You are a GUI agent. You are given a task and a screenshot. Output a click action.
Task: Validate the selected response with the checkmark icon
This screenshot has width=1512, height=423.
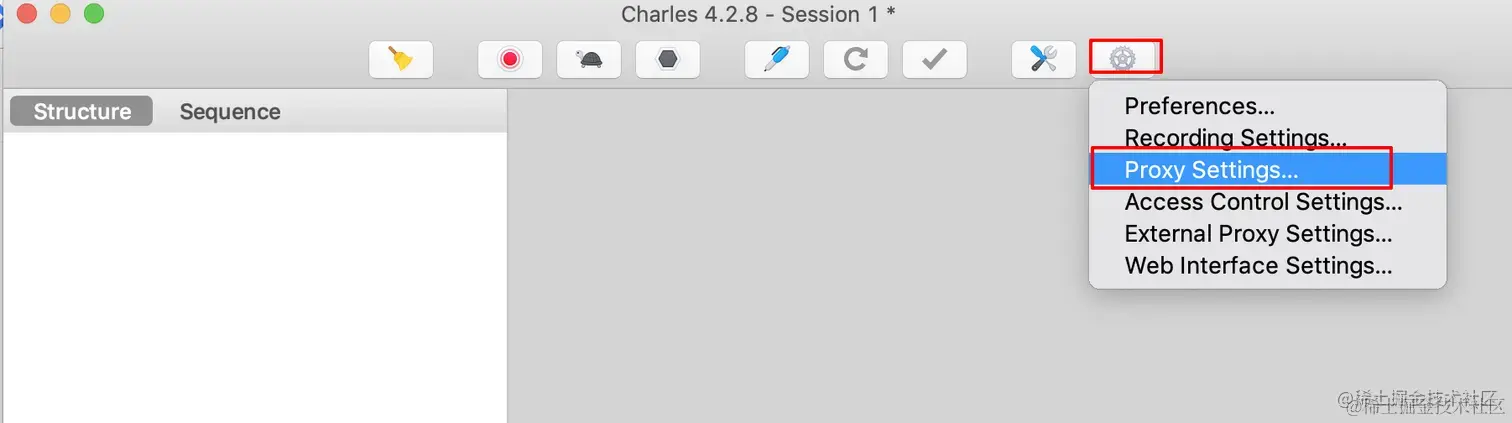tap(934, 60)
